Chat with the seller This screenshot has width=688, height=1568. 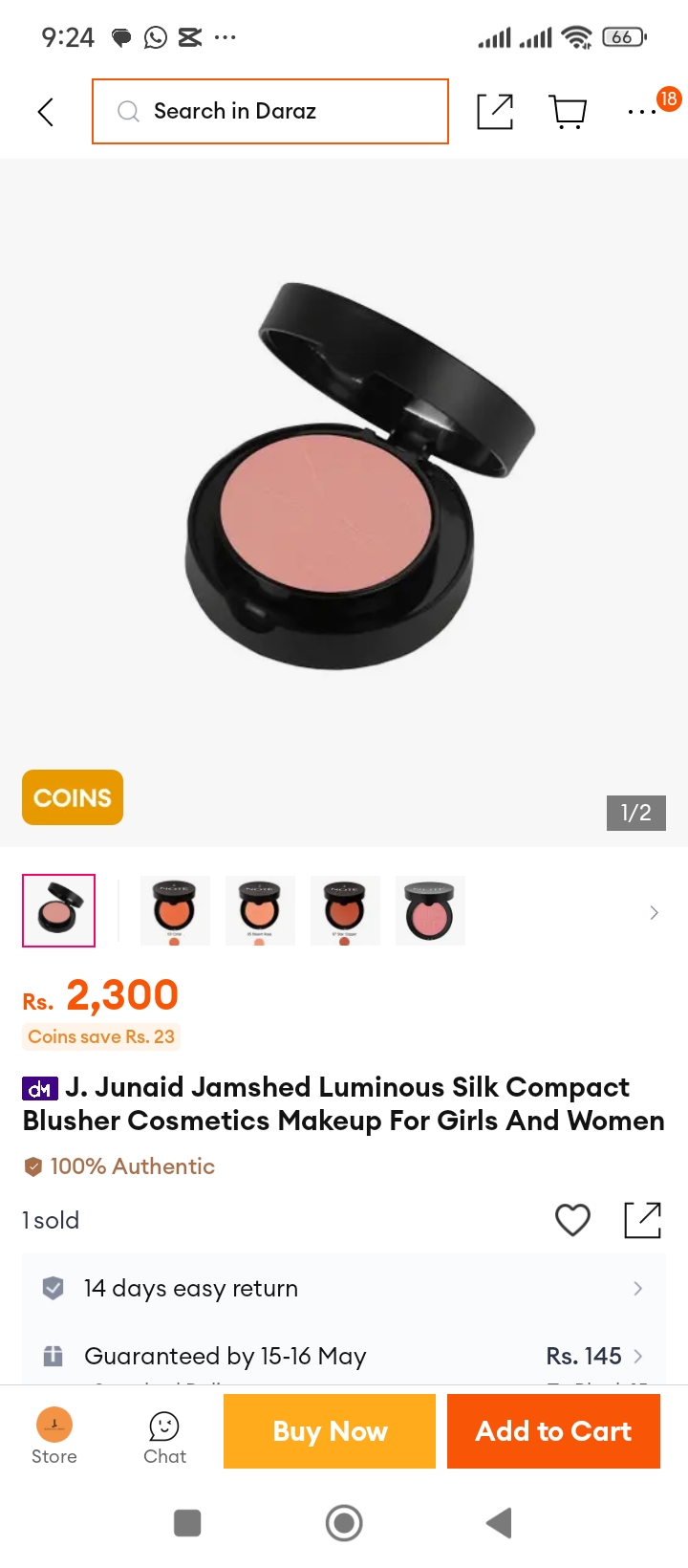(x=164, y=1438)
